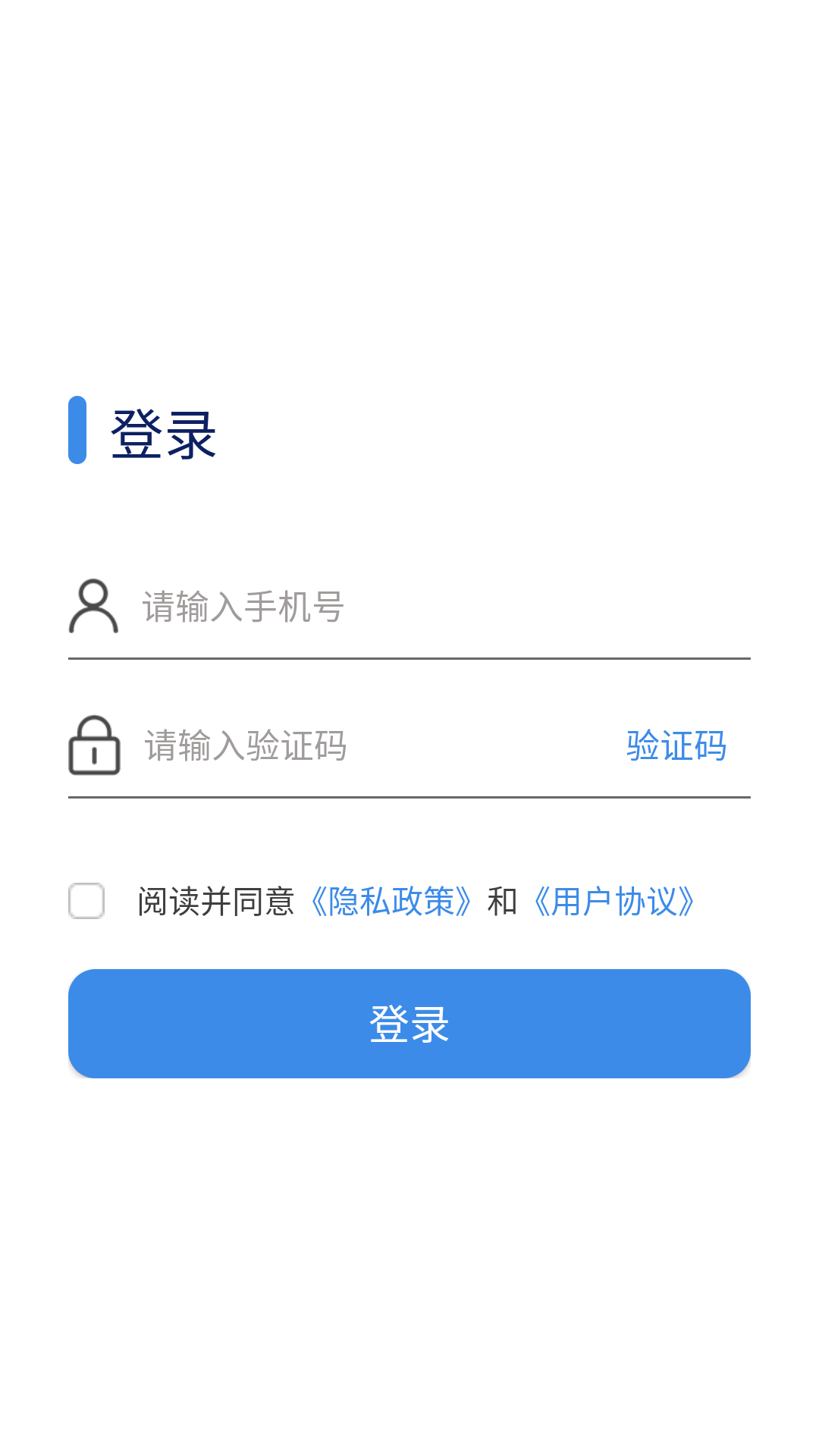Click the 登录 page title text
The width and height of the screenshot is (819, 1456).
pos(162,435)
